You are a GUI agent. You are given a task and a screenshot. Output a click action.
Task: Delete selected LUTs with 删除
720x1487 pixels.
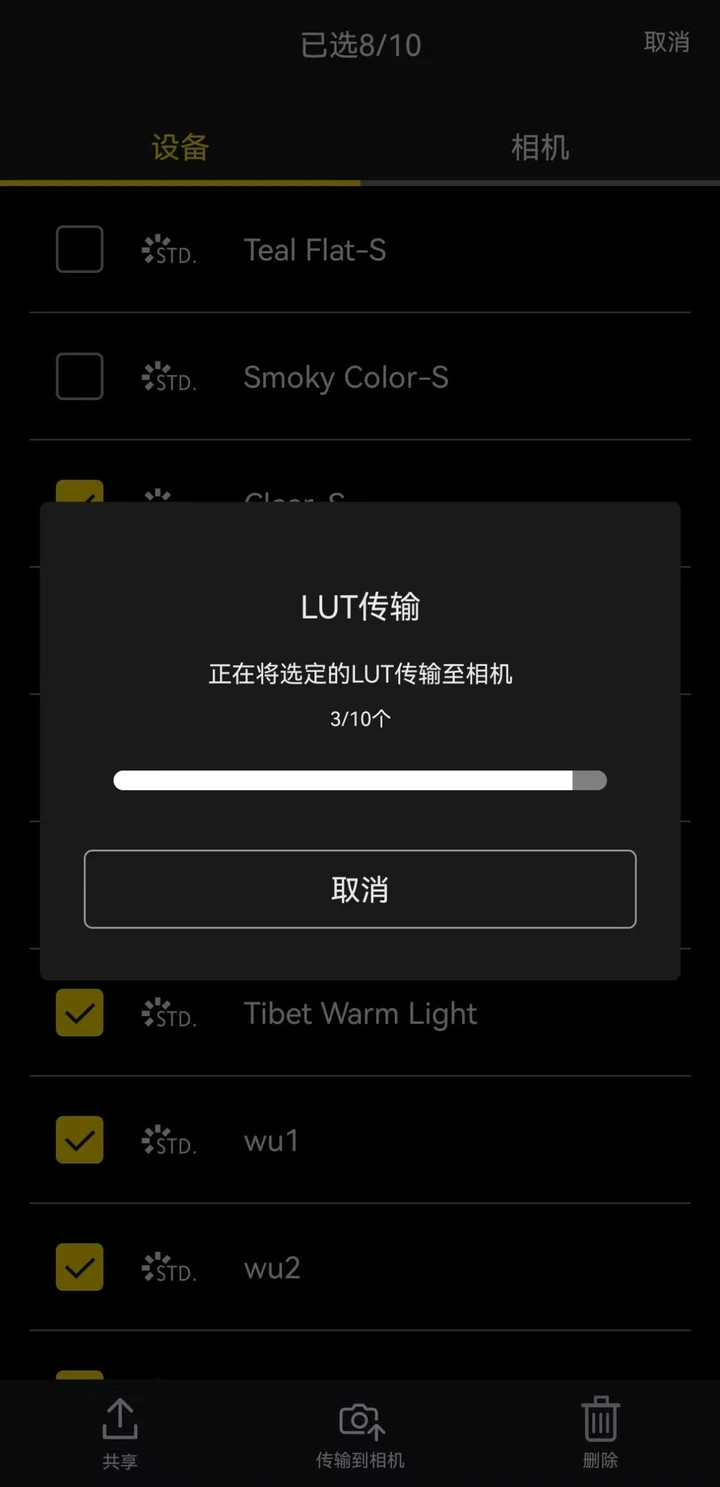(600, 1433)
